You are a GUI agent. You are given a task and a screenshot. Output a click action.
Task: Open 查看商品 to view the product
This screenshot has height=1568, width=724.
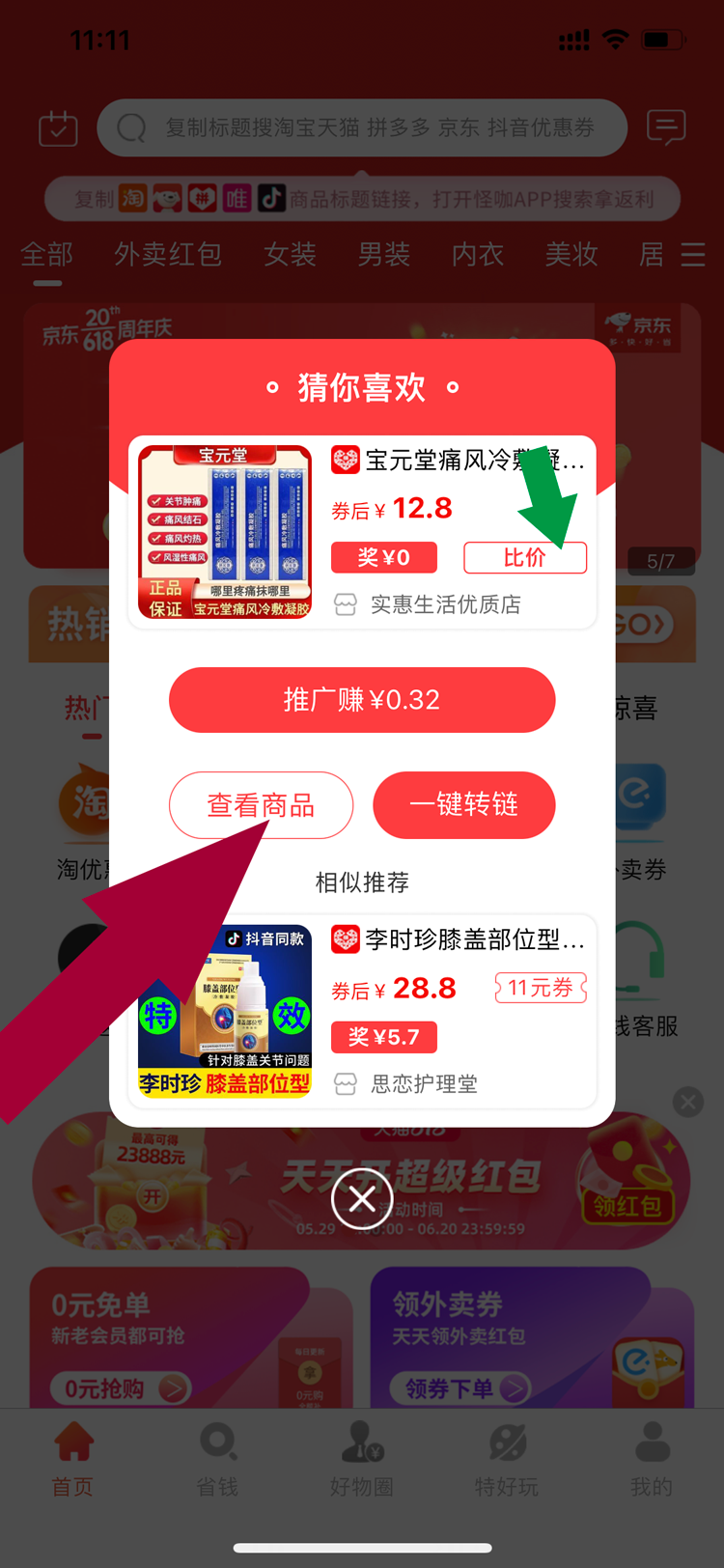261,805
